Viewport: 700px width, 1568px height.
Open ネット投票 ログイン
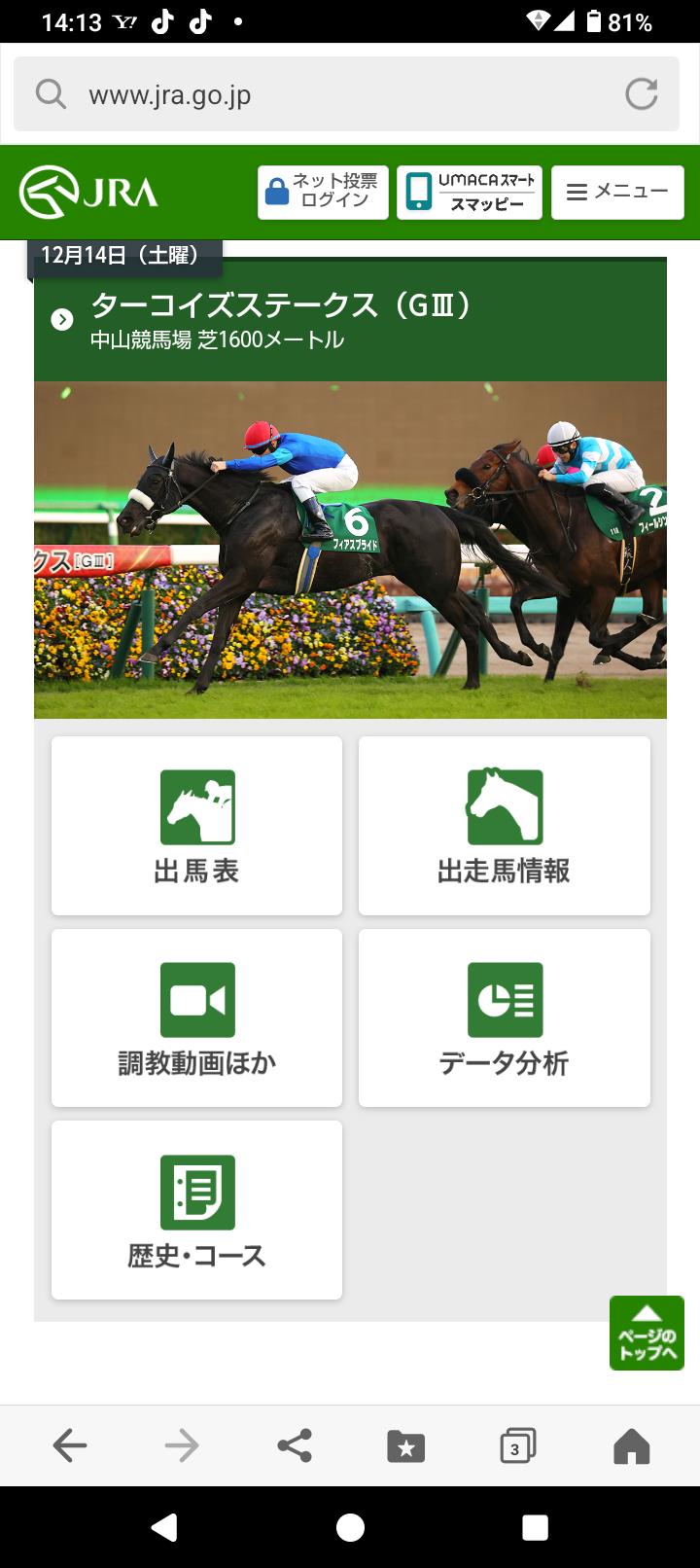[323, 192]
